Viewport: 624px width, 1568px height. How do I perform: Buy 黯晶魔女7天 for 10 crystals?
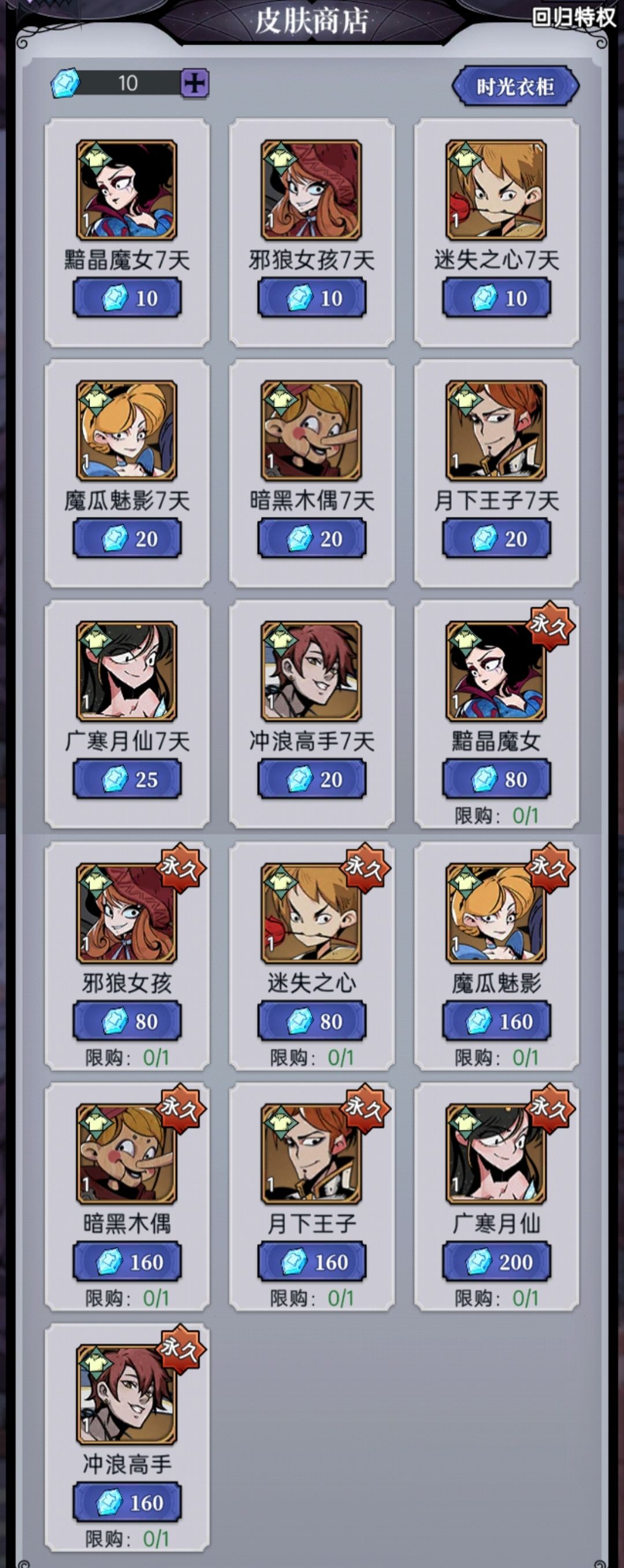coord(127,298)
